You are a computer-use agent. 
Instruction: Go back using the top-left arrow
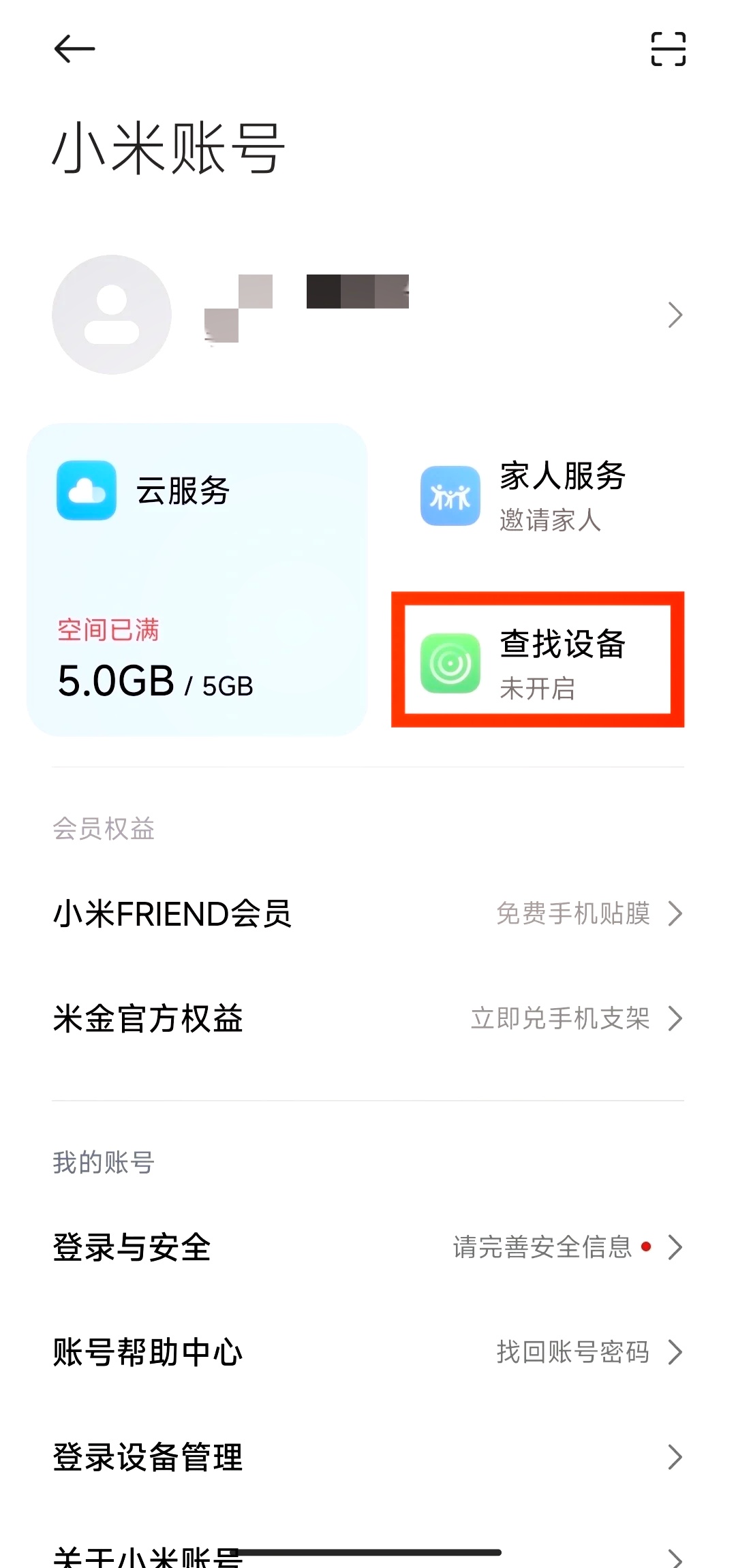(74, 49)
